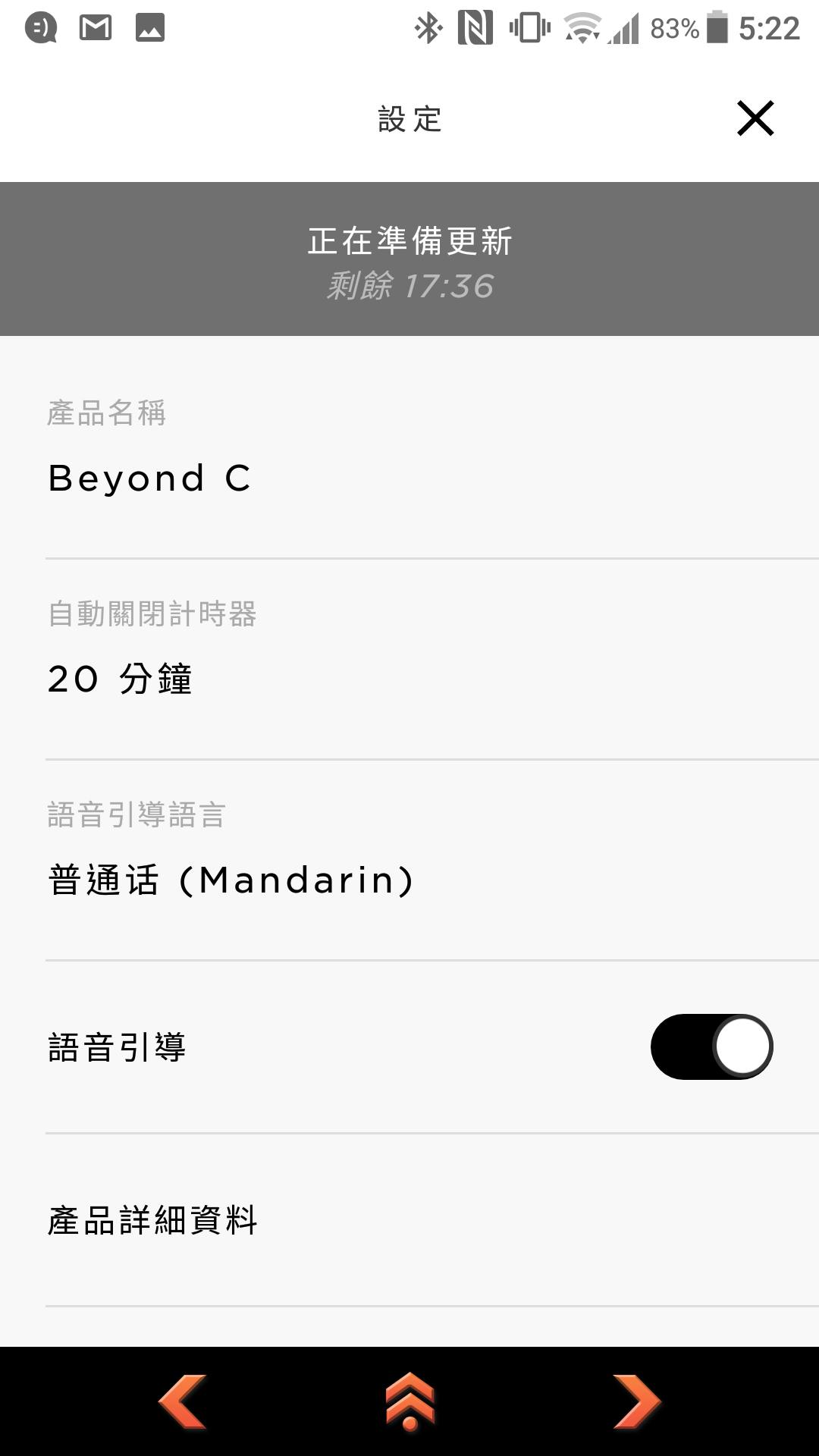The image size is (819, 1456).
Task: Toggle the 語音引導 switch off
Action: coord(711,1046)
